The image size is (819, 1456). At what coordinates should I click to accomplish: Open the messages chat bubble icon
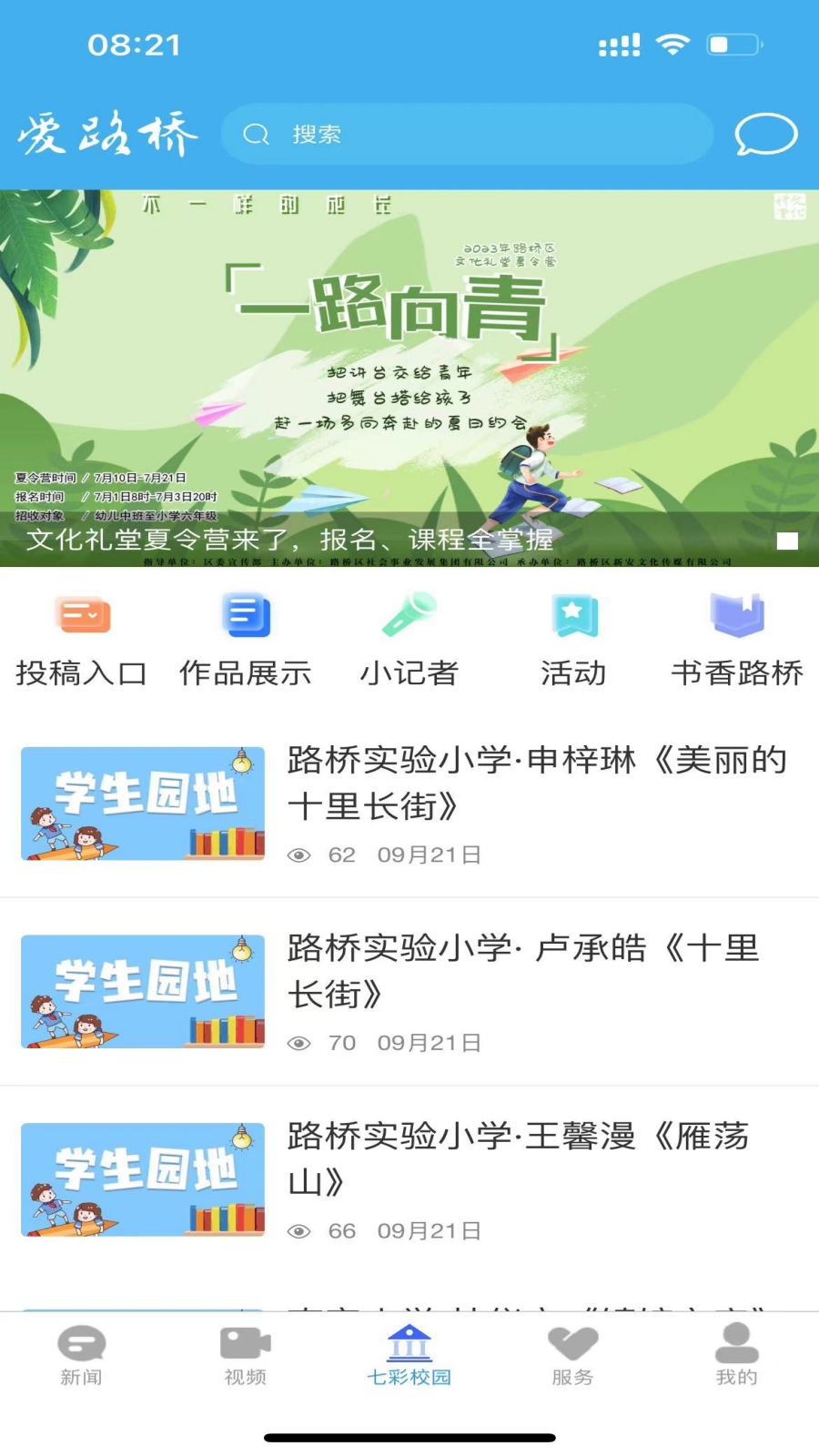(765, 135)
